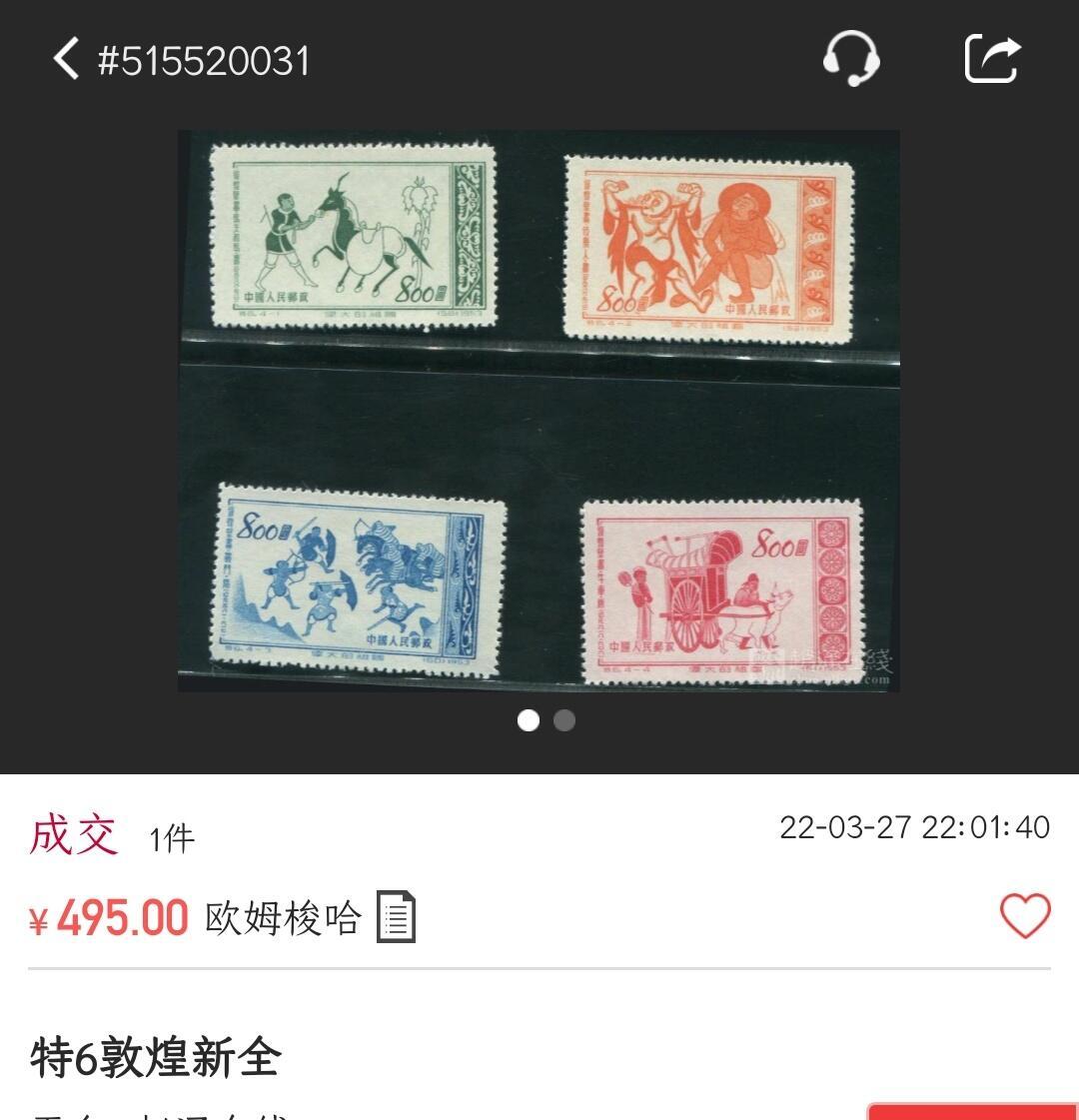1079x1120 pixels.
Task: Go back using the arrow beside #515520031
Action: point(66,59)
